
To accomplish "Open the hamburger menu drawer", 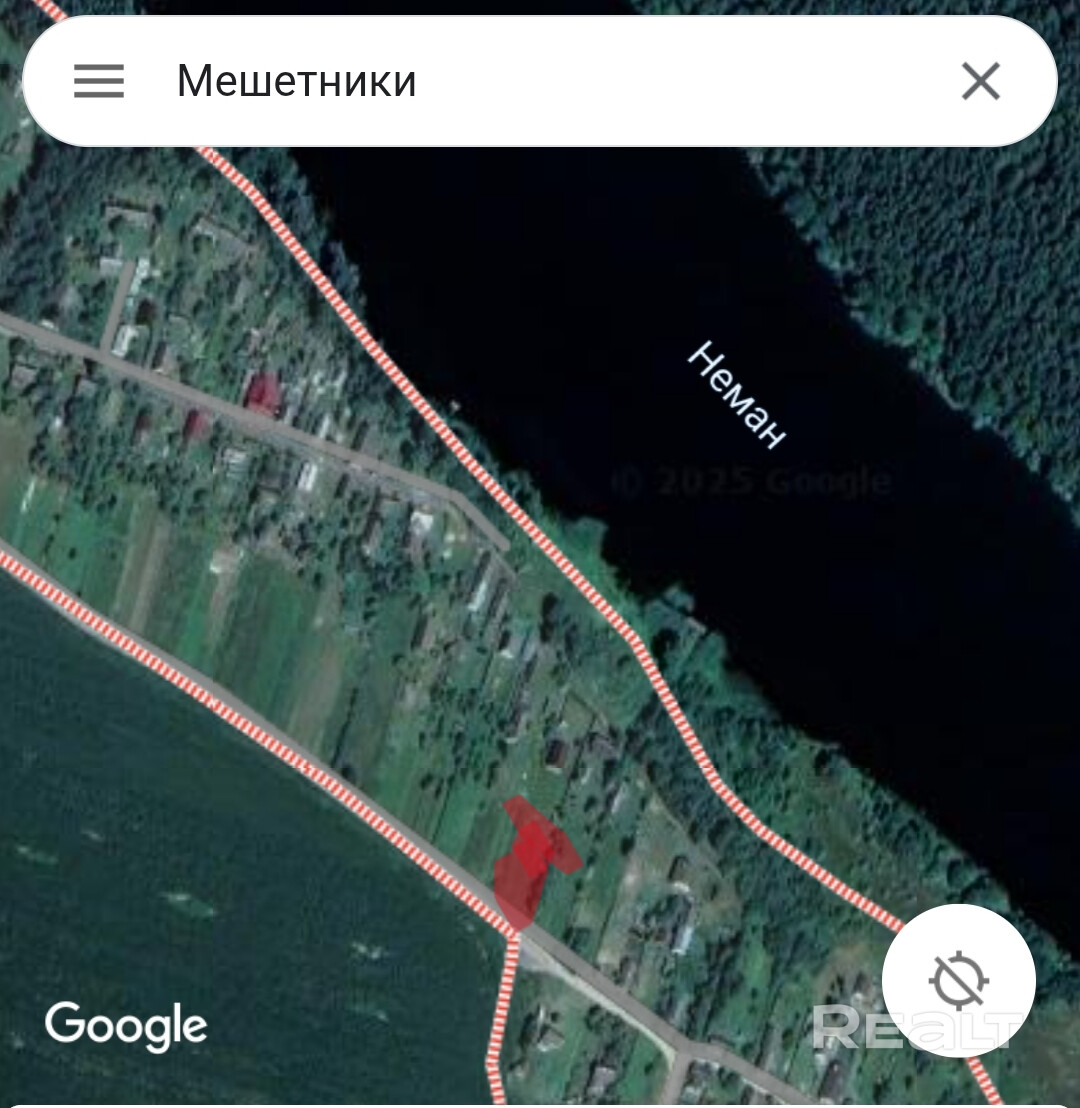I will 99,81.
